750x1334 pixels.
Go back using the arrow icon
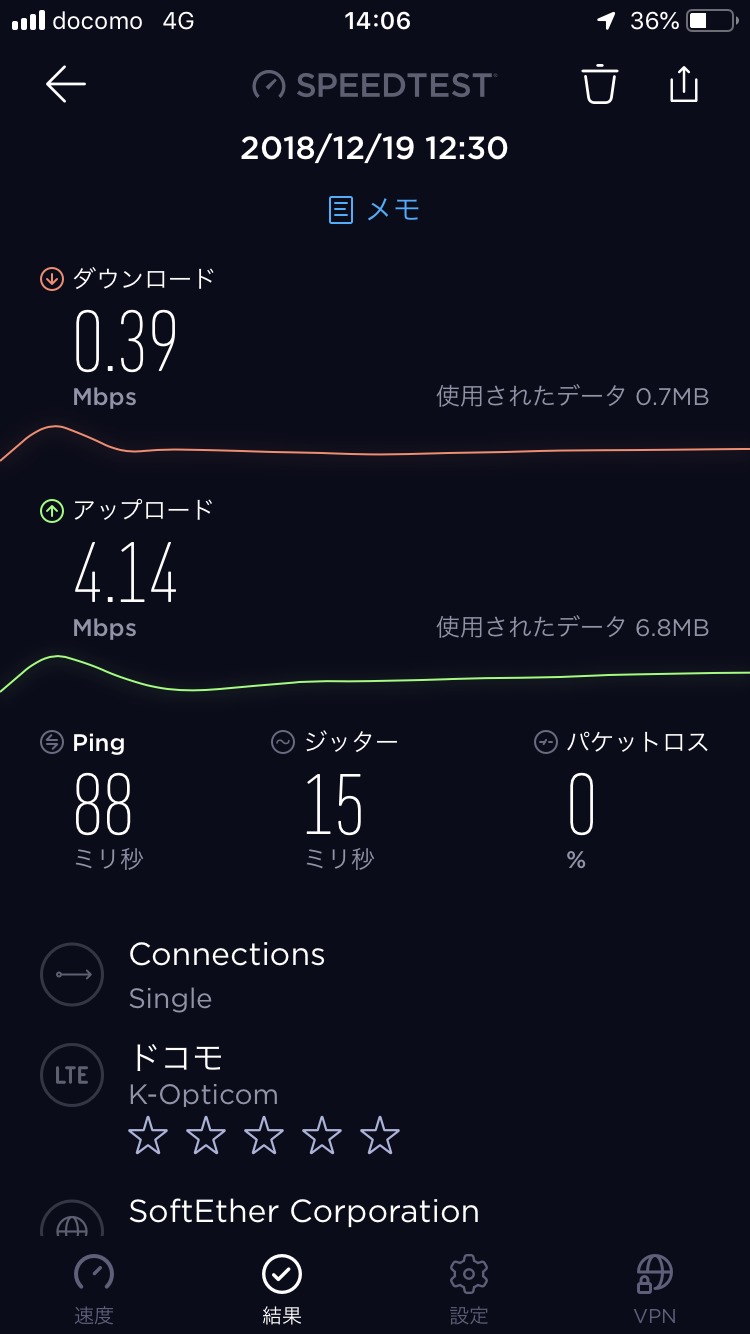pos(66,85)
